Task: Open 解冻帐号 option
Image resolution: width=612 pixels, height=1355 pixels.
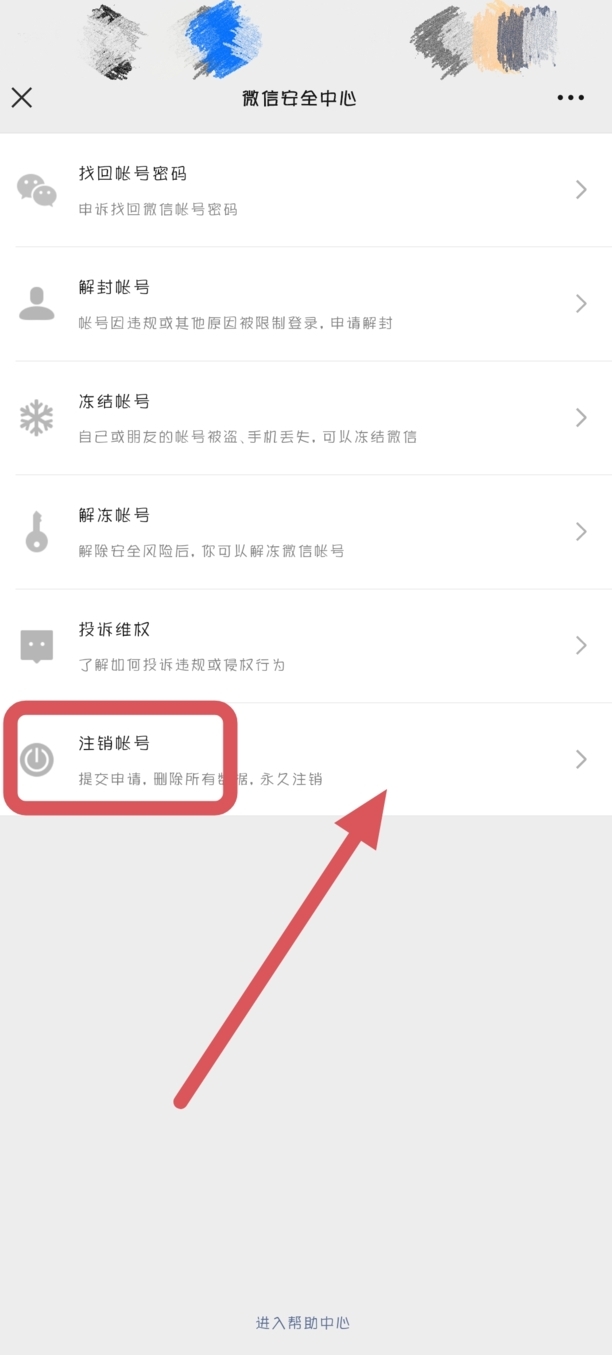Action: click(306, 532)
